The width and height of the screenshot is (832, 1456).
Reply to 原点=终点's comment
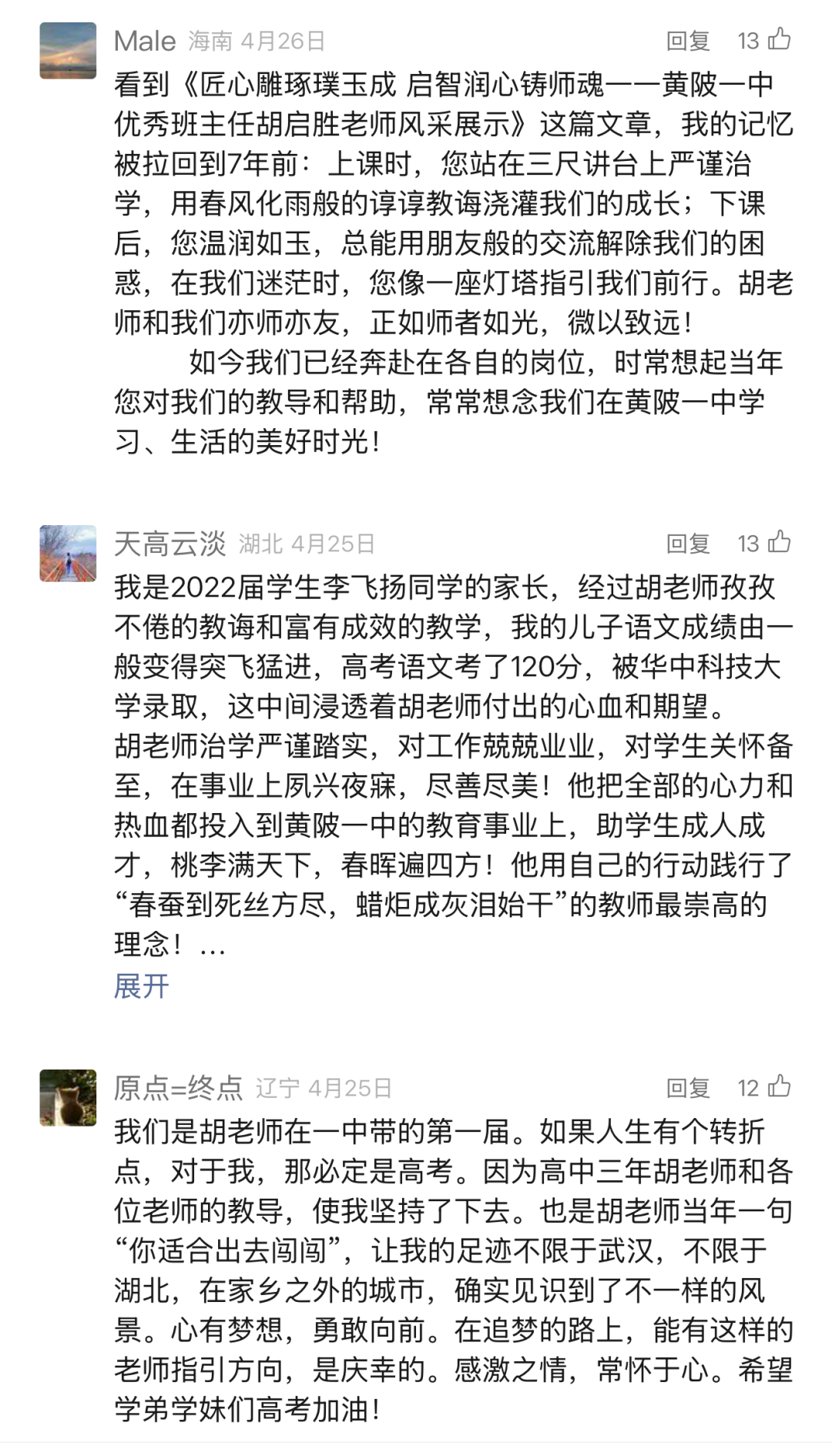(687, 1088)
